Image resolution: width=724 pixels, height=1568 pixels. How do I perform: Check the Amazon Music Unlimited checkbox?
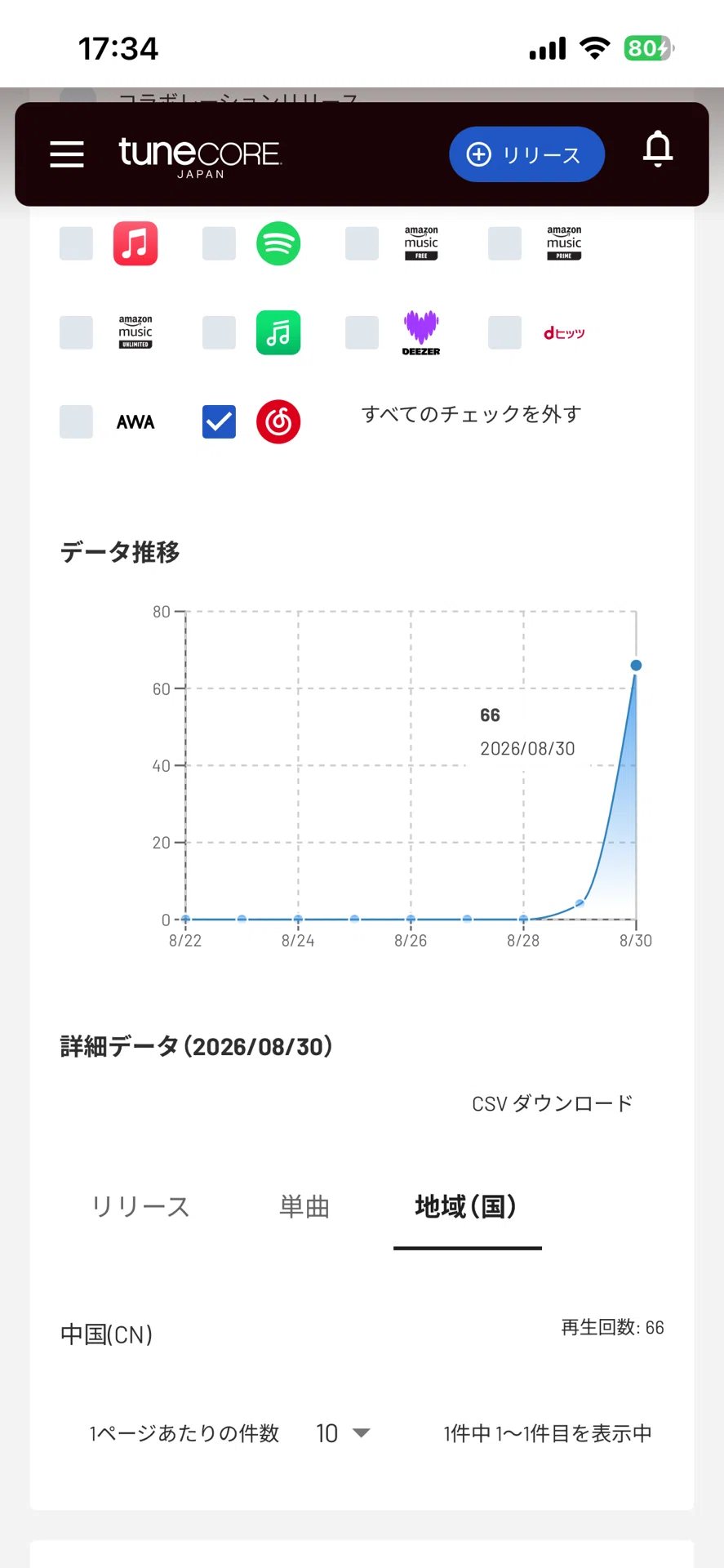76,332
